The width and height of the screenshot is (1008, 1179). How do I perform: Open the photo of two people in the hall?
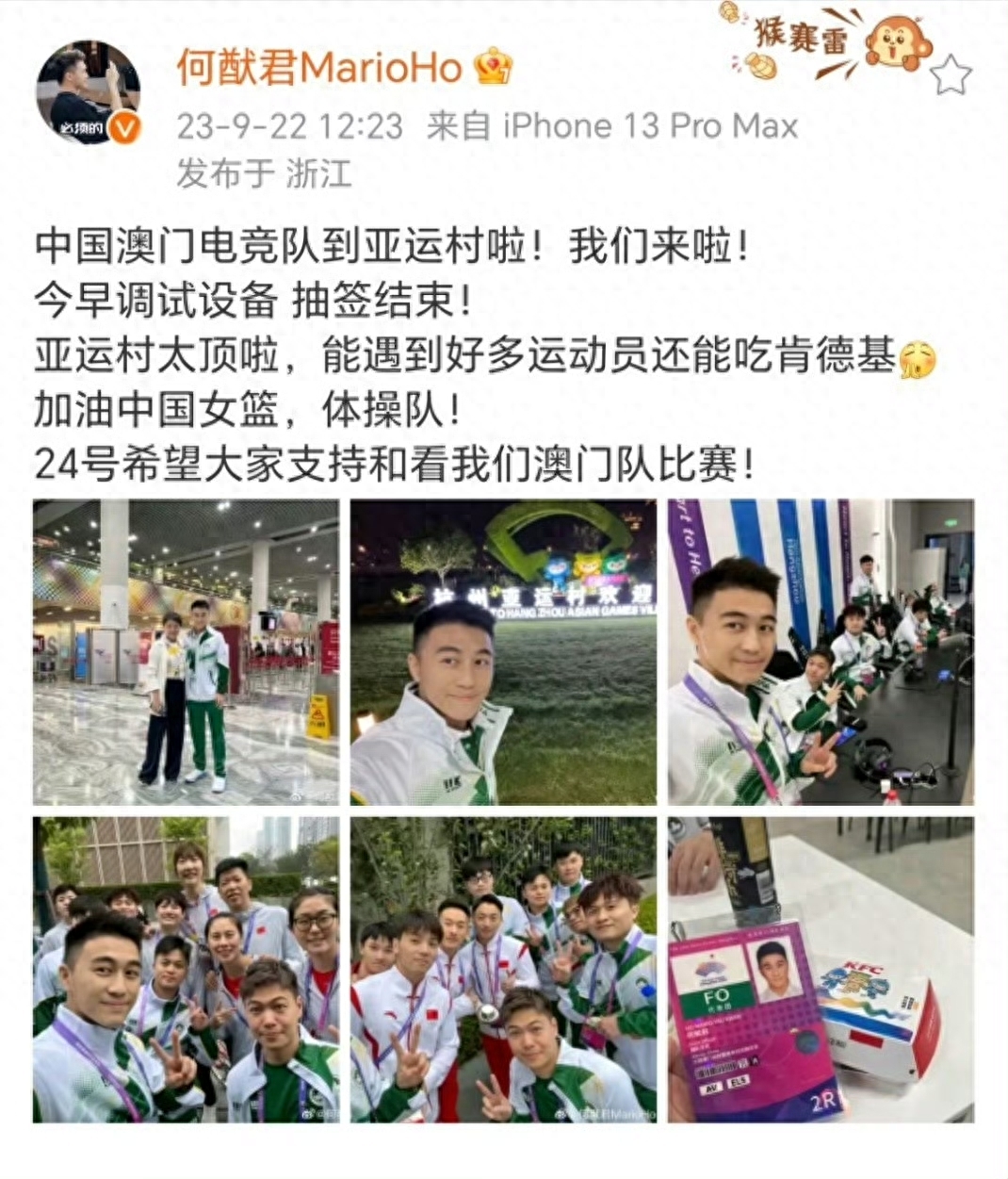click(186, 652)
